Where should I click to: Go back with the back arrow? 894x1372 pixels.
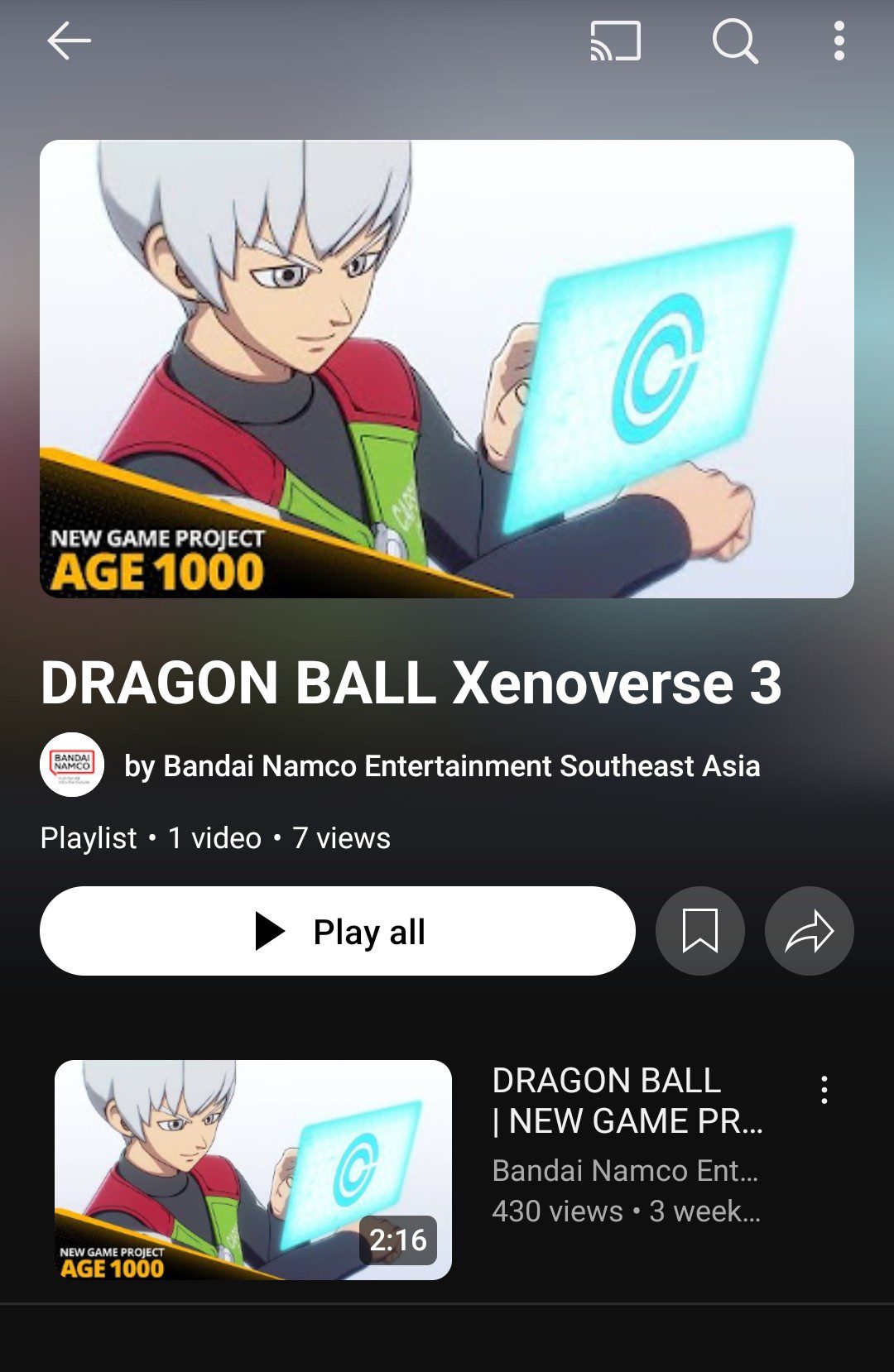coord(70,41)
